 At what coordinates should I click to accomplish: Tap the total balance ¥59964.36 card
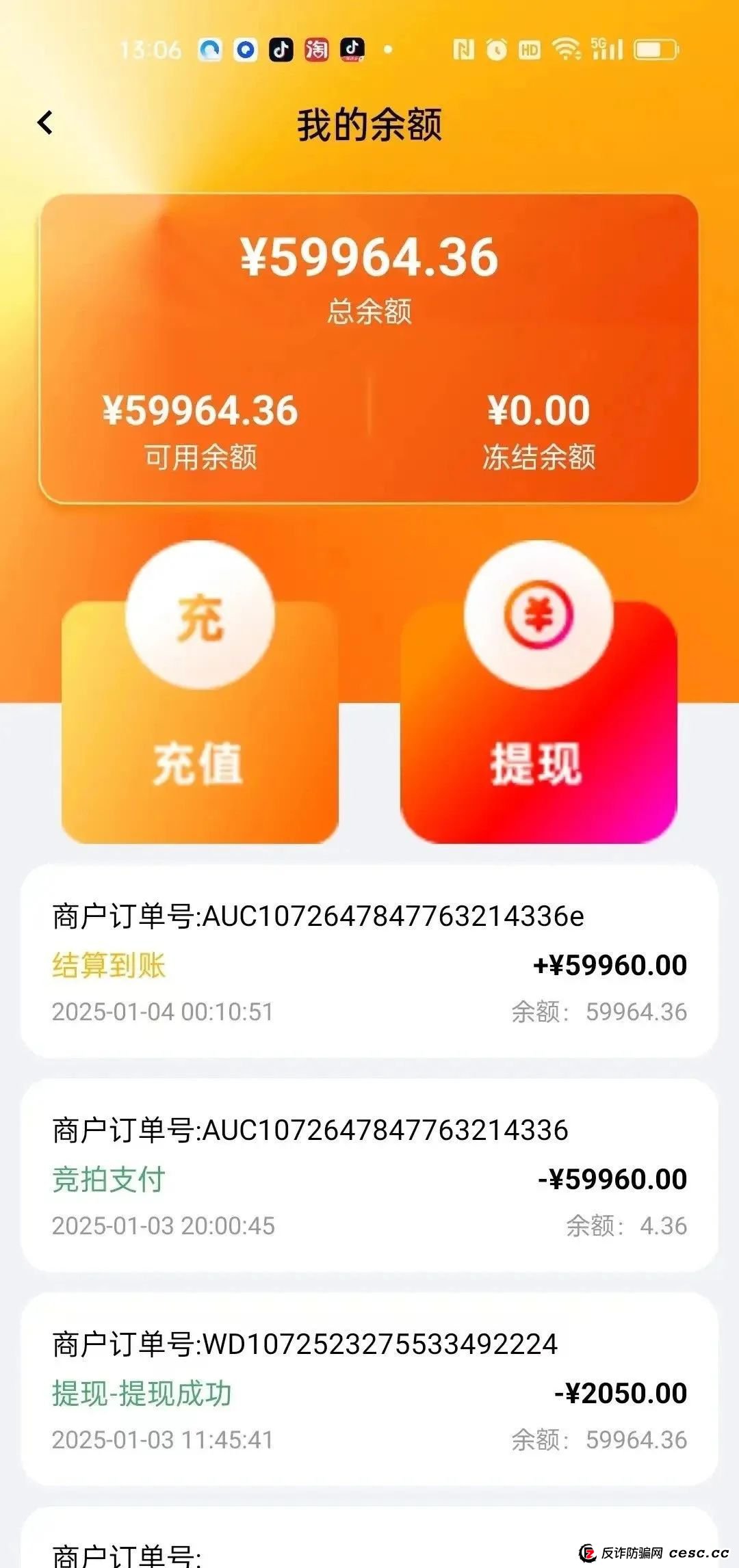click(x=369, y=256)
